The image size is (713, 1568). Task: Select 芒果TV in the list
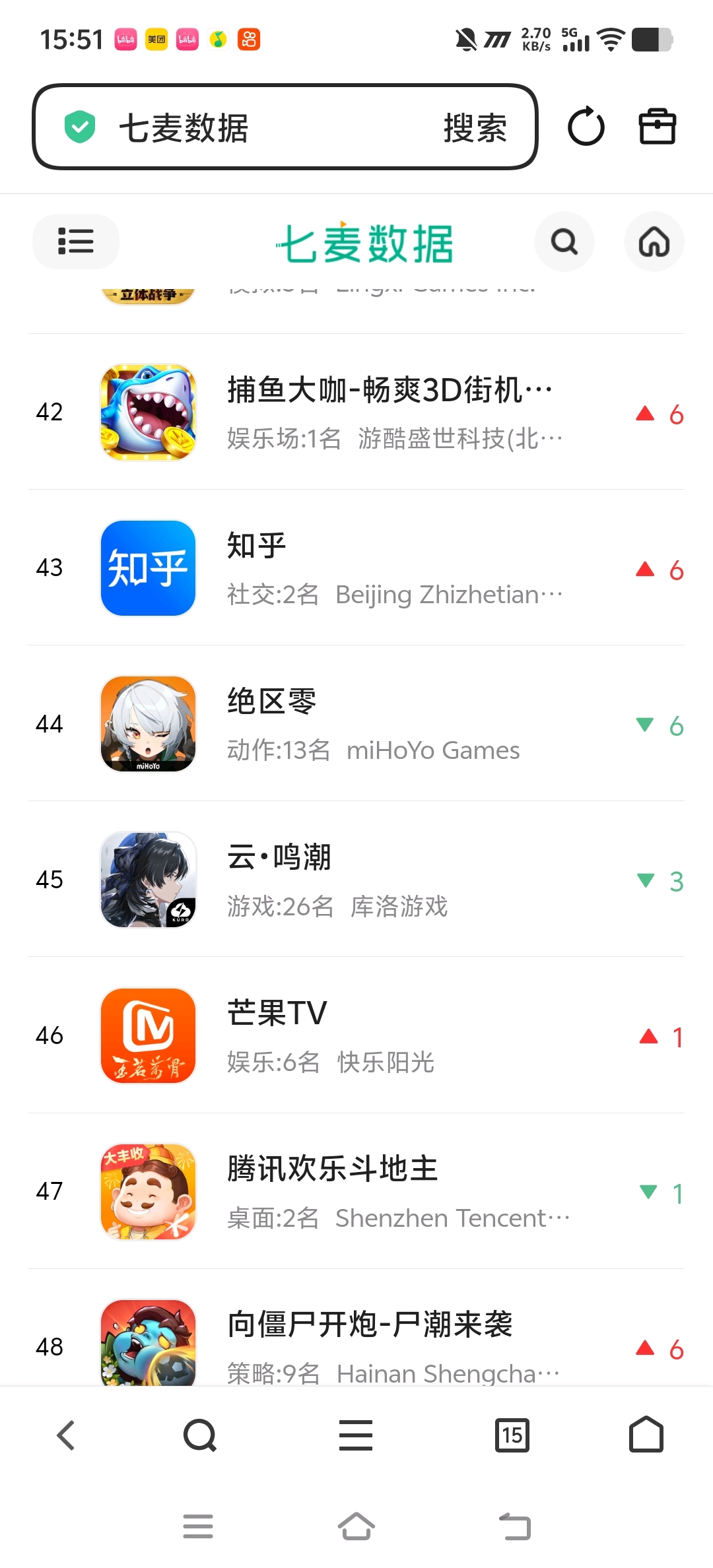390,1035
